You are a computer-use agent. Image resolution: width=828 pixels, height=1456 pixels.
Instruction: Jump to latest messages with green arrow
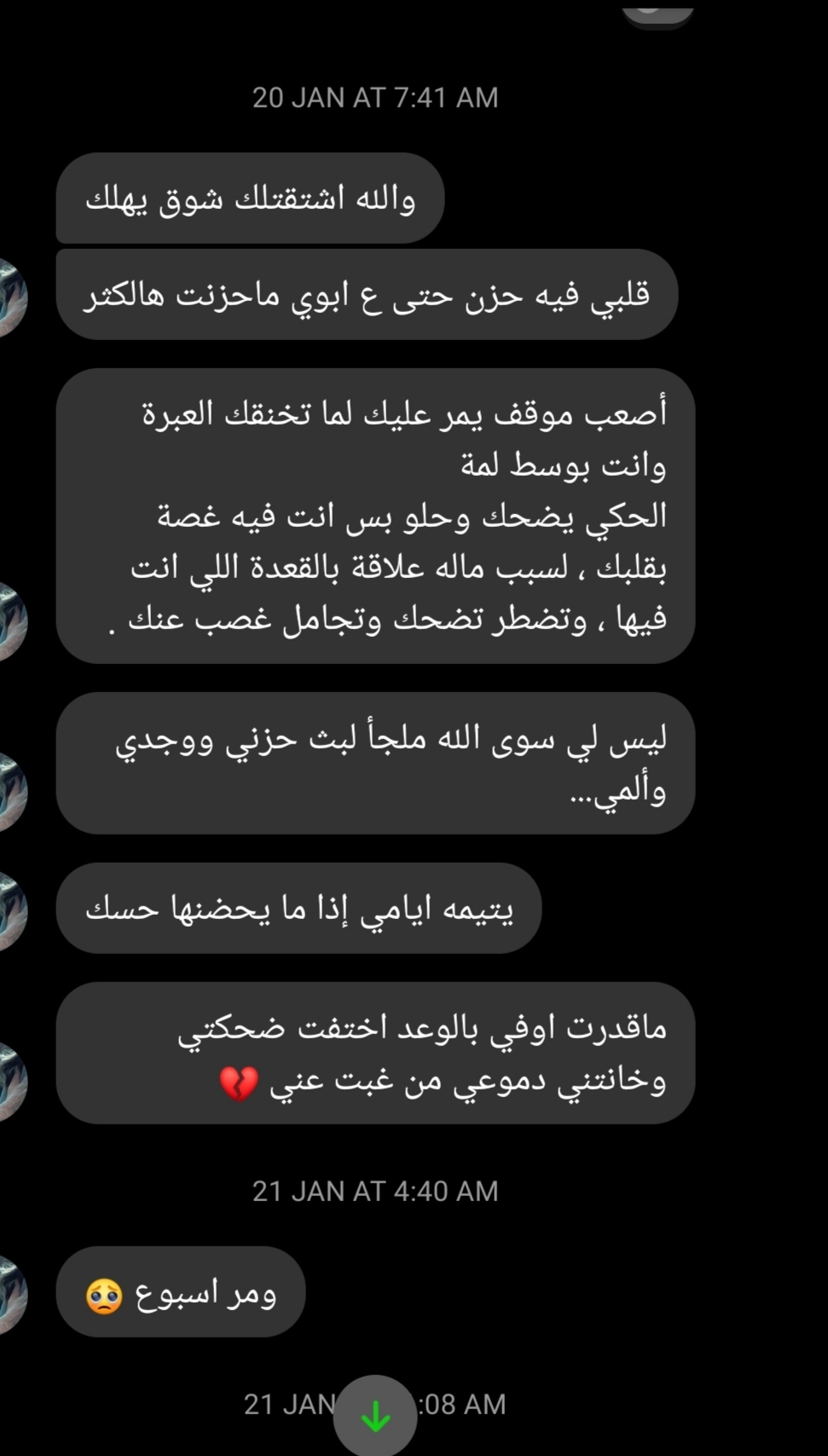(375, 1415)
